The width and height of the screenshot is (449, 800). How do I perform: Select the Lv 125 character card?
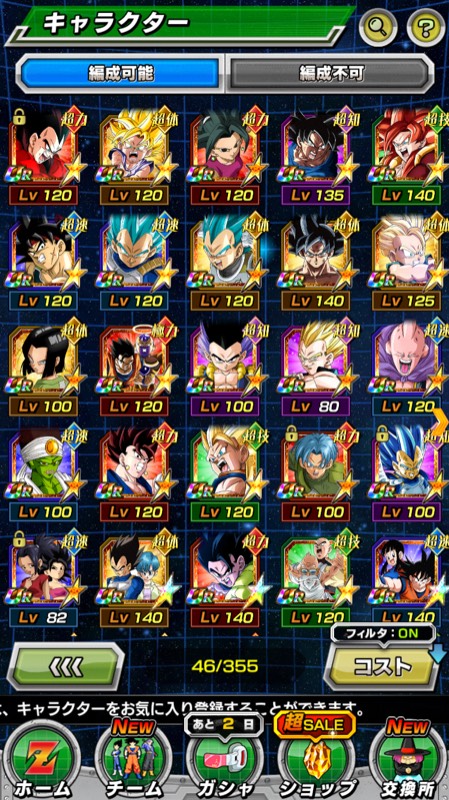tap(407, 261)
